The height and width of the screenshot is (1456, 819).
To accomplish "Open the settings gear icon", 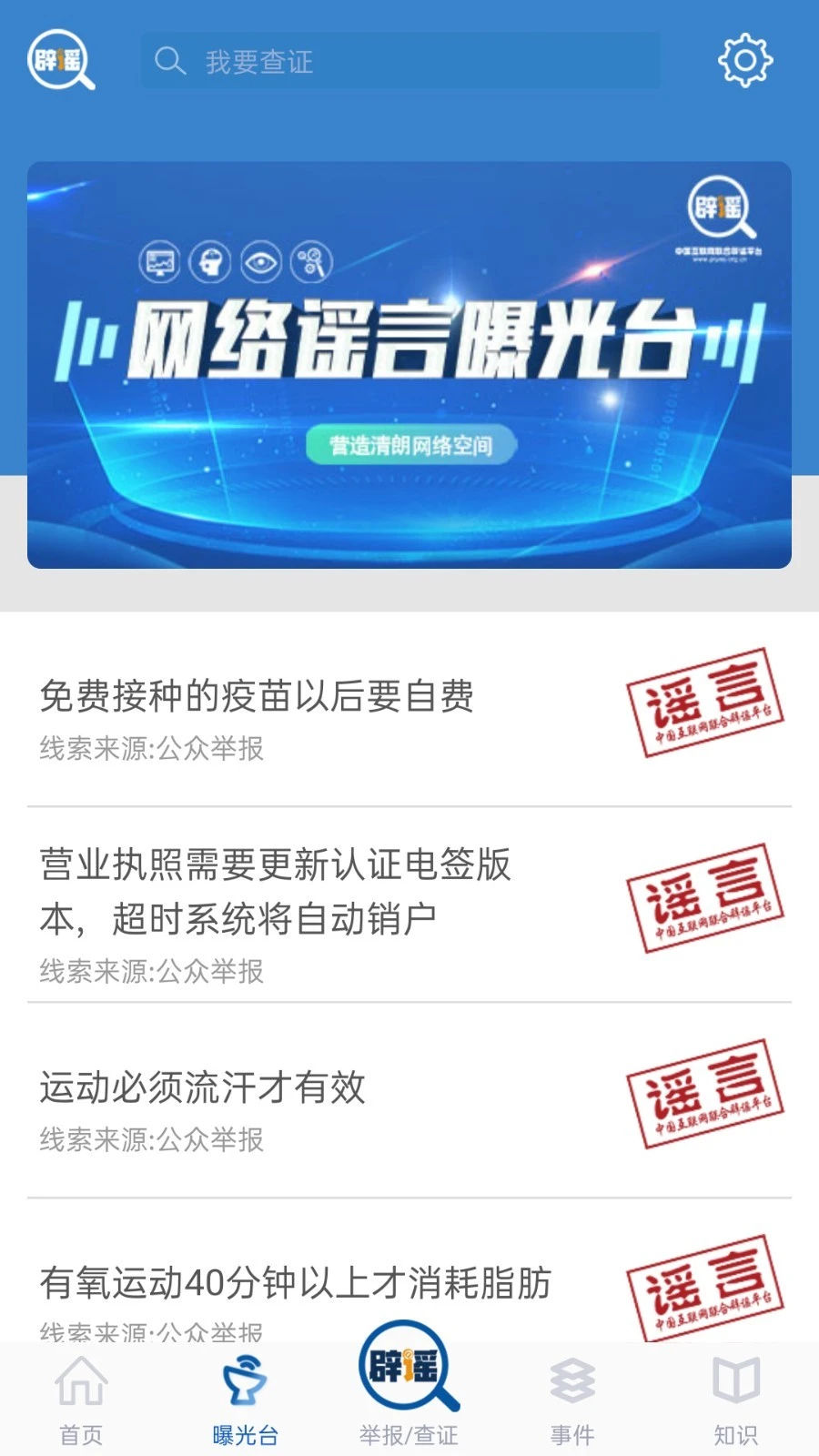I will pos(744,61).
